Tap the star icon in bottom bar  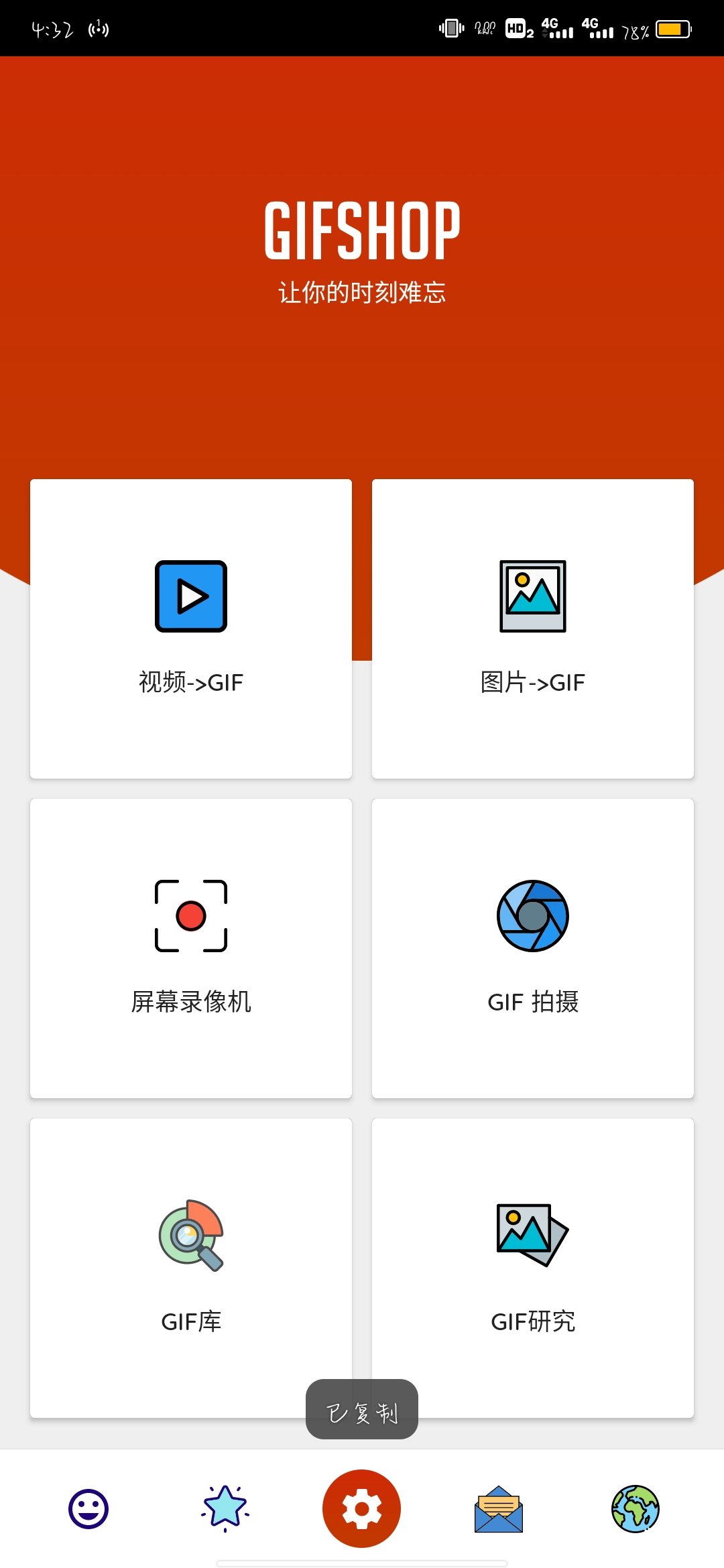[x=225, y=1508]
